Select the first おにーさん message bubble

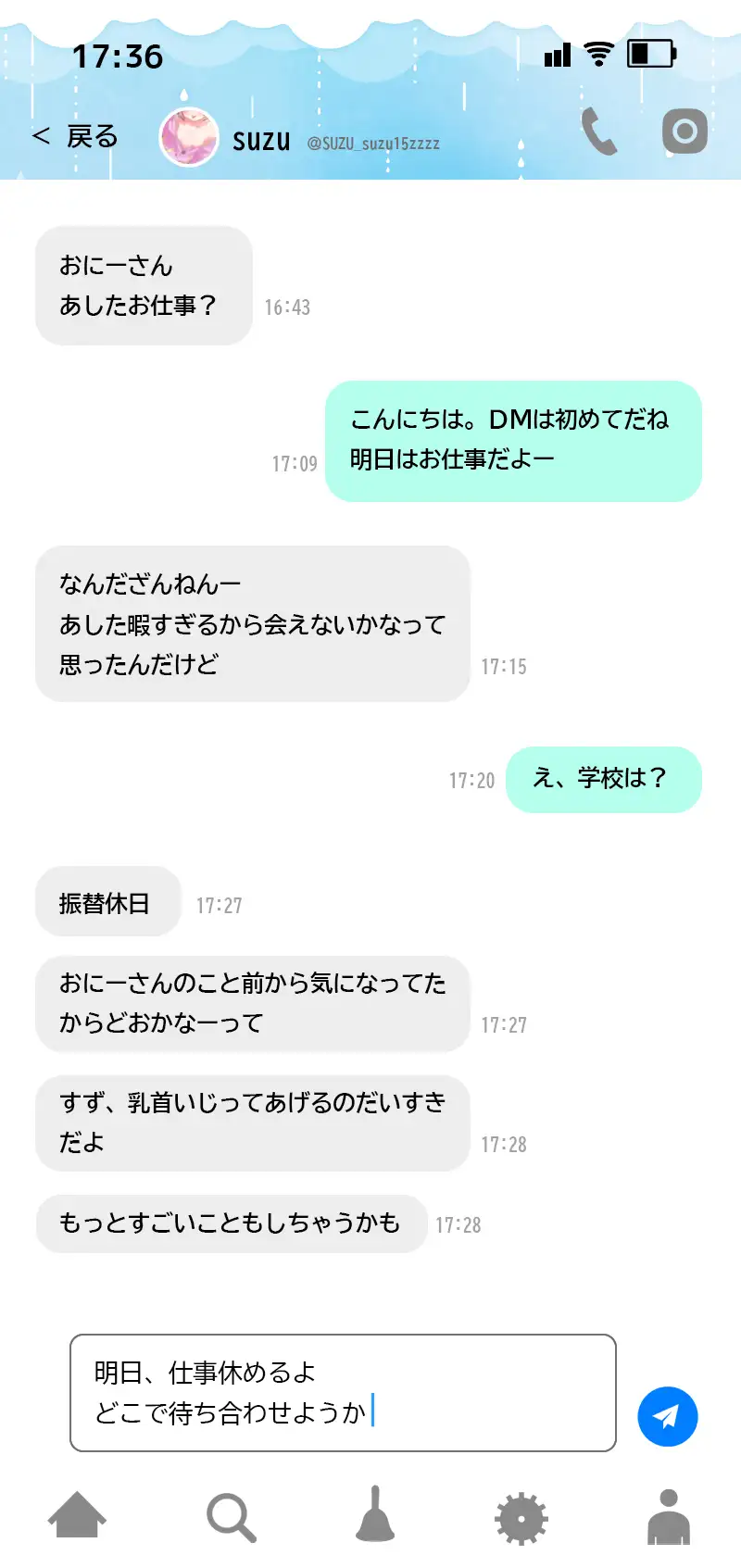pos(144,284)
